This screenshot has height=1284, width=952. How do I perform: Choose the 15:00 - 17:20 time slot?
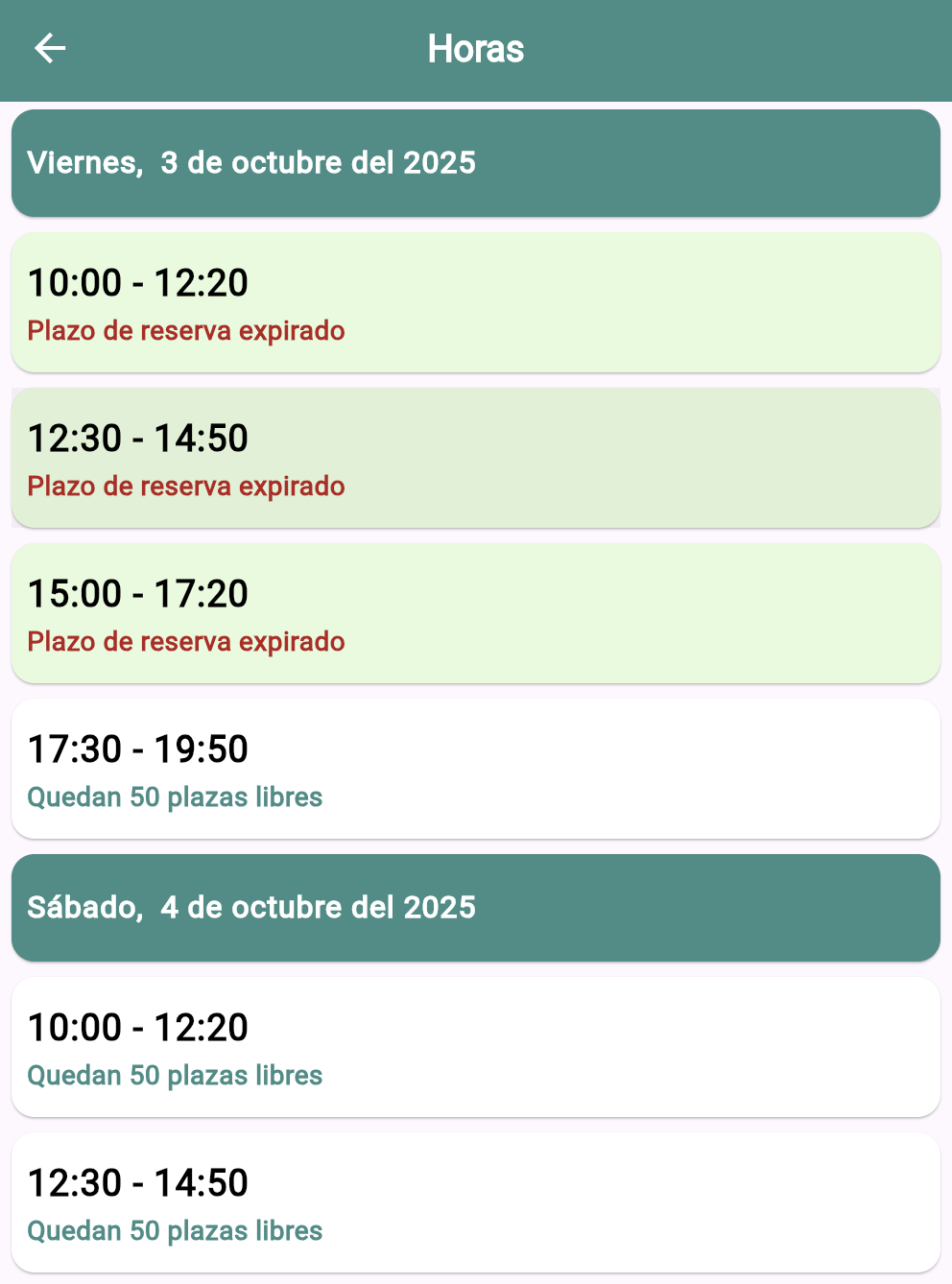475,612
